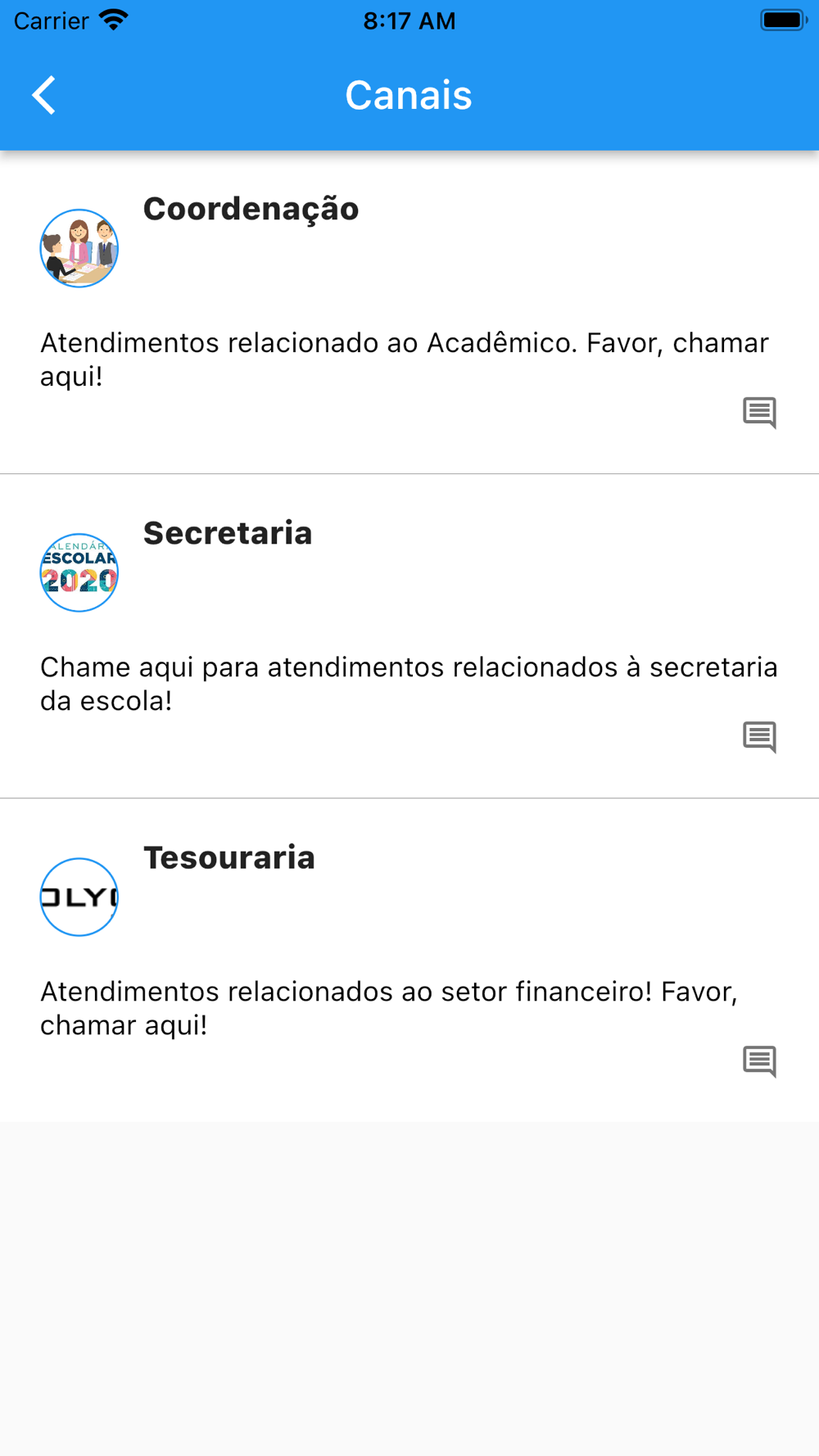
Task: Tap the chat icon for Secretaria
Action: point(759,737)
